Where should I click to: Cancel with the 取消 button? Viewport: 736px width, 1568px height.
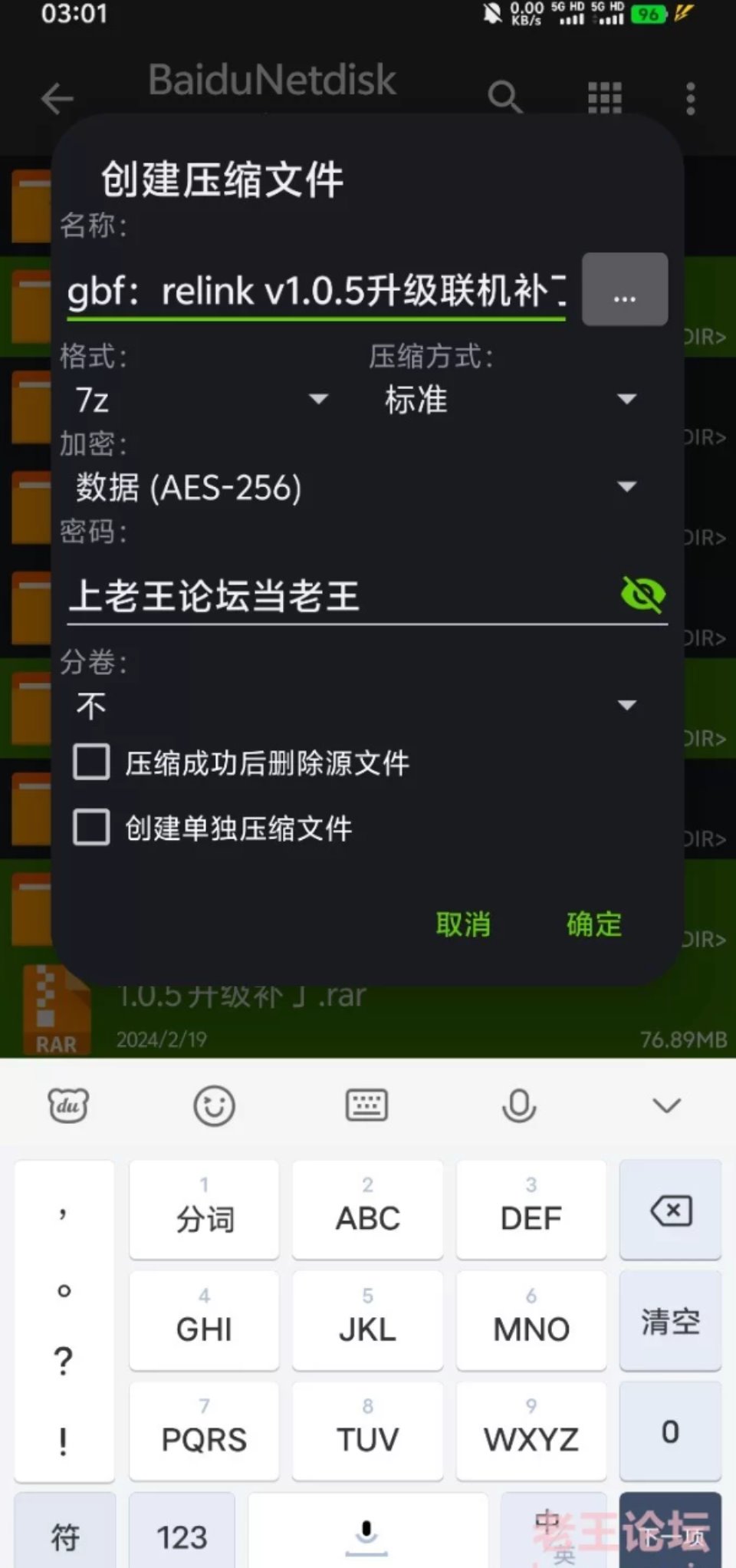(463, 924)
